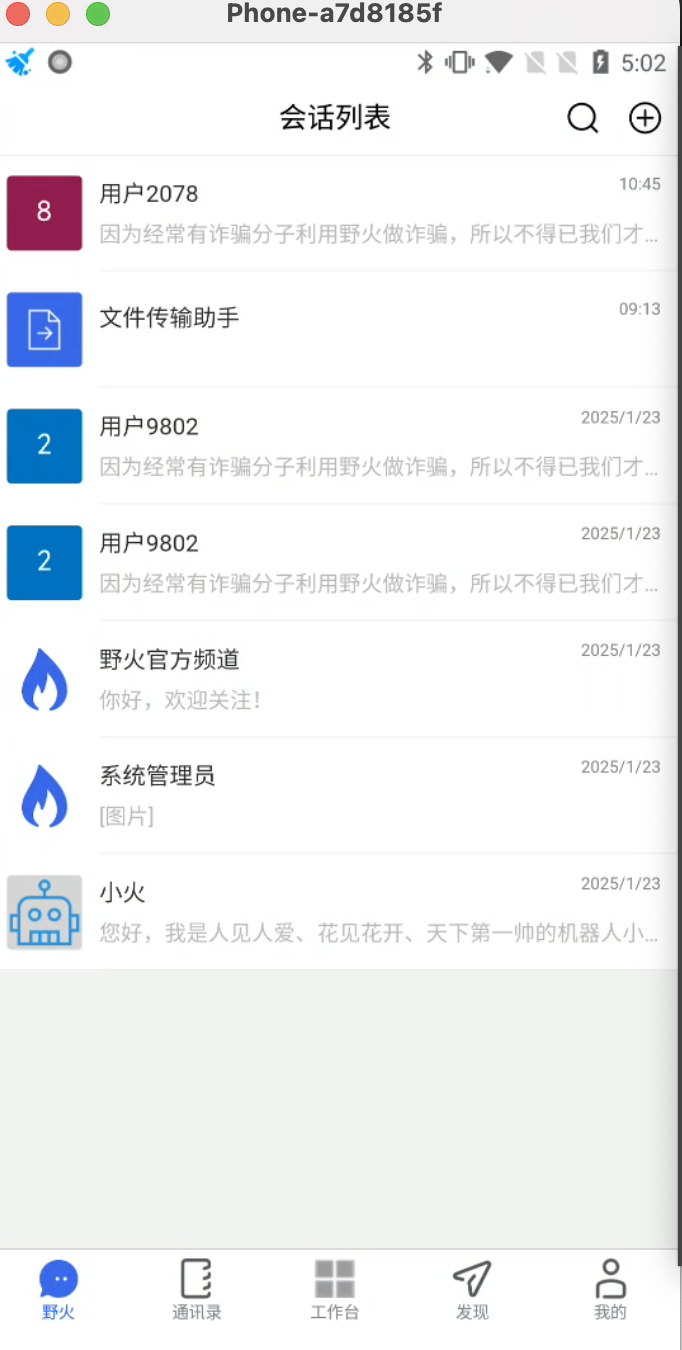682x1350 pixels.
Task: Select the 野火 tab
Action: click(x=59, y=1289)
